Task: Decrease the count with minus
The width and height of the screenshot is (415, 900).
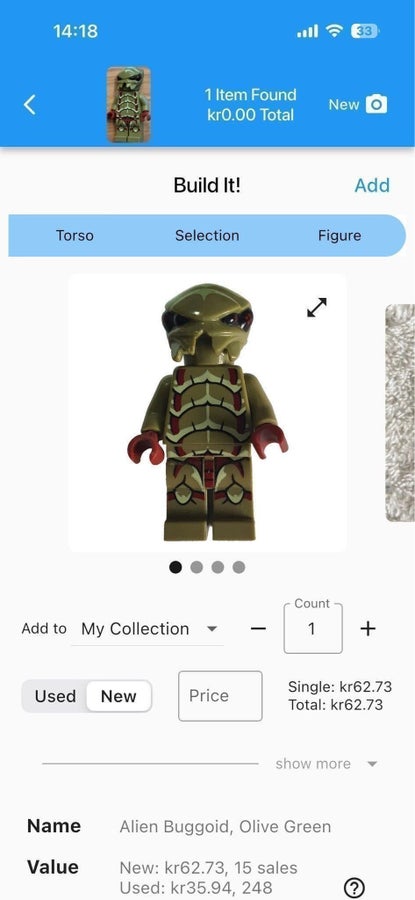Action: click(258, 629)
